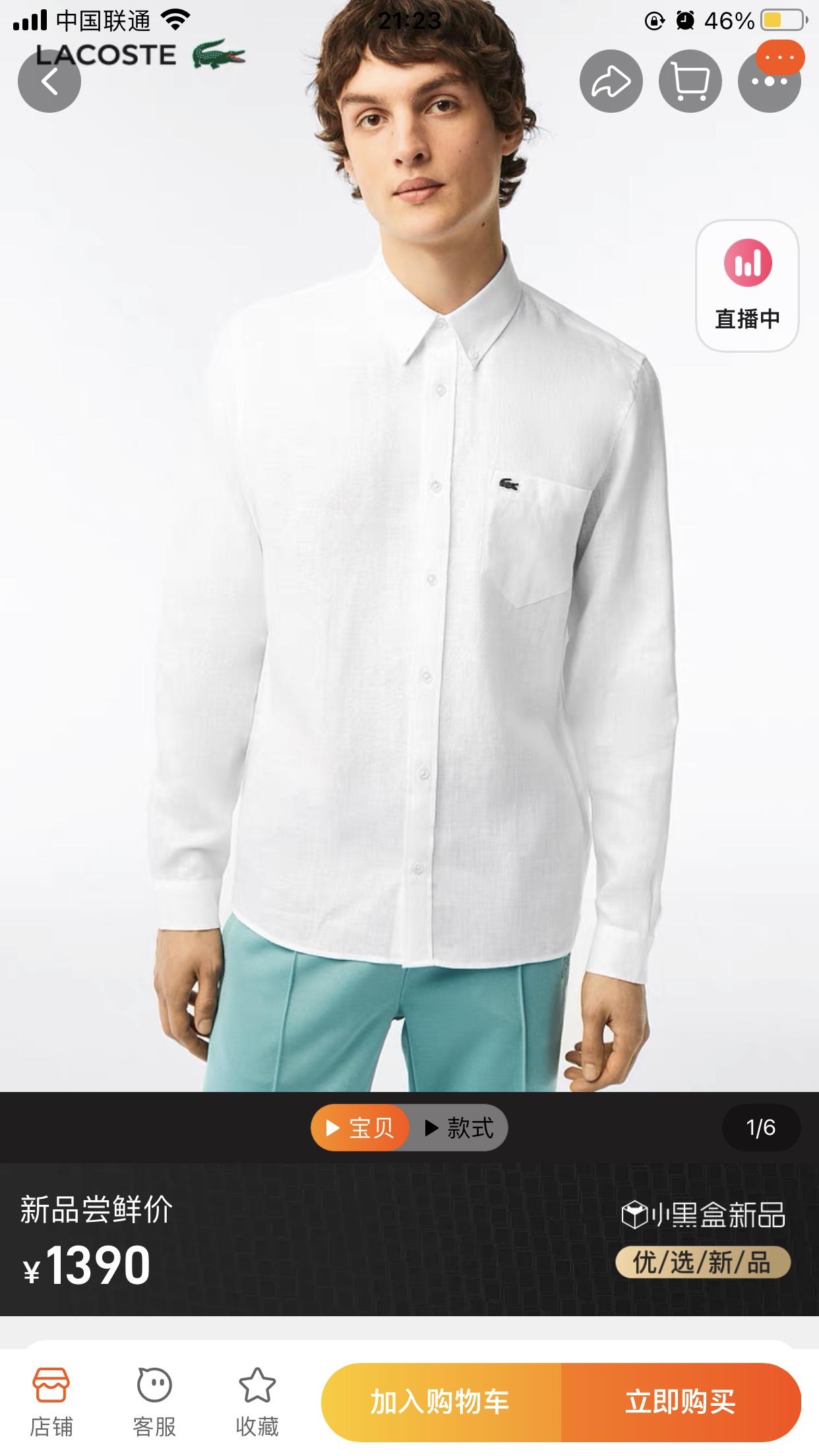Contact 客服 customer service
The width and height of the screenshot is (819, 1456).
pos(154,1401)
